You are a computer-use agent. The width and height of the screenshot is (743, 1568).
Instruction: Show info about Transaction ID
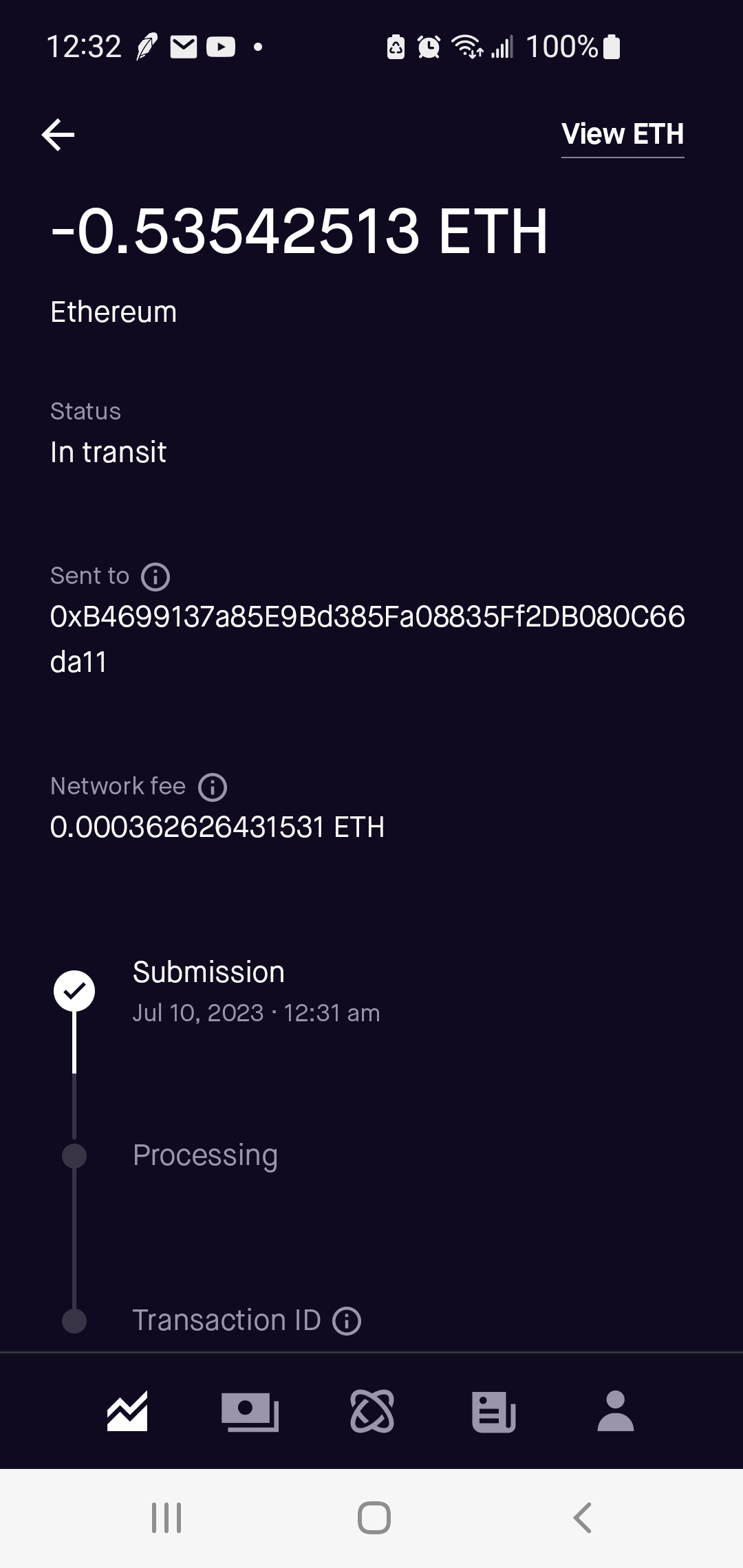point(347,1321)
